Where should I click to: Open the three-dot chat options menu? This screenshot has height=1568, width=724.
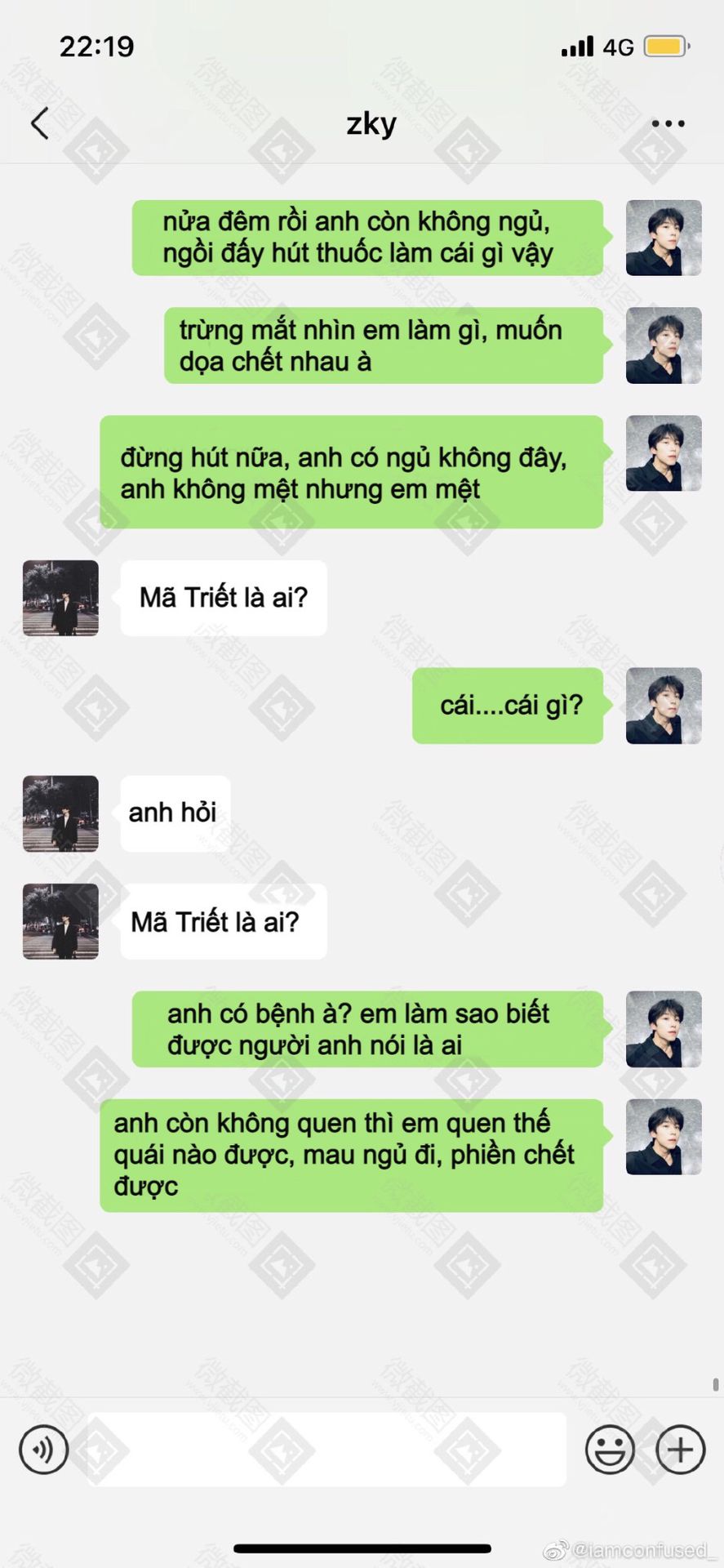(668, 124)
